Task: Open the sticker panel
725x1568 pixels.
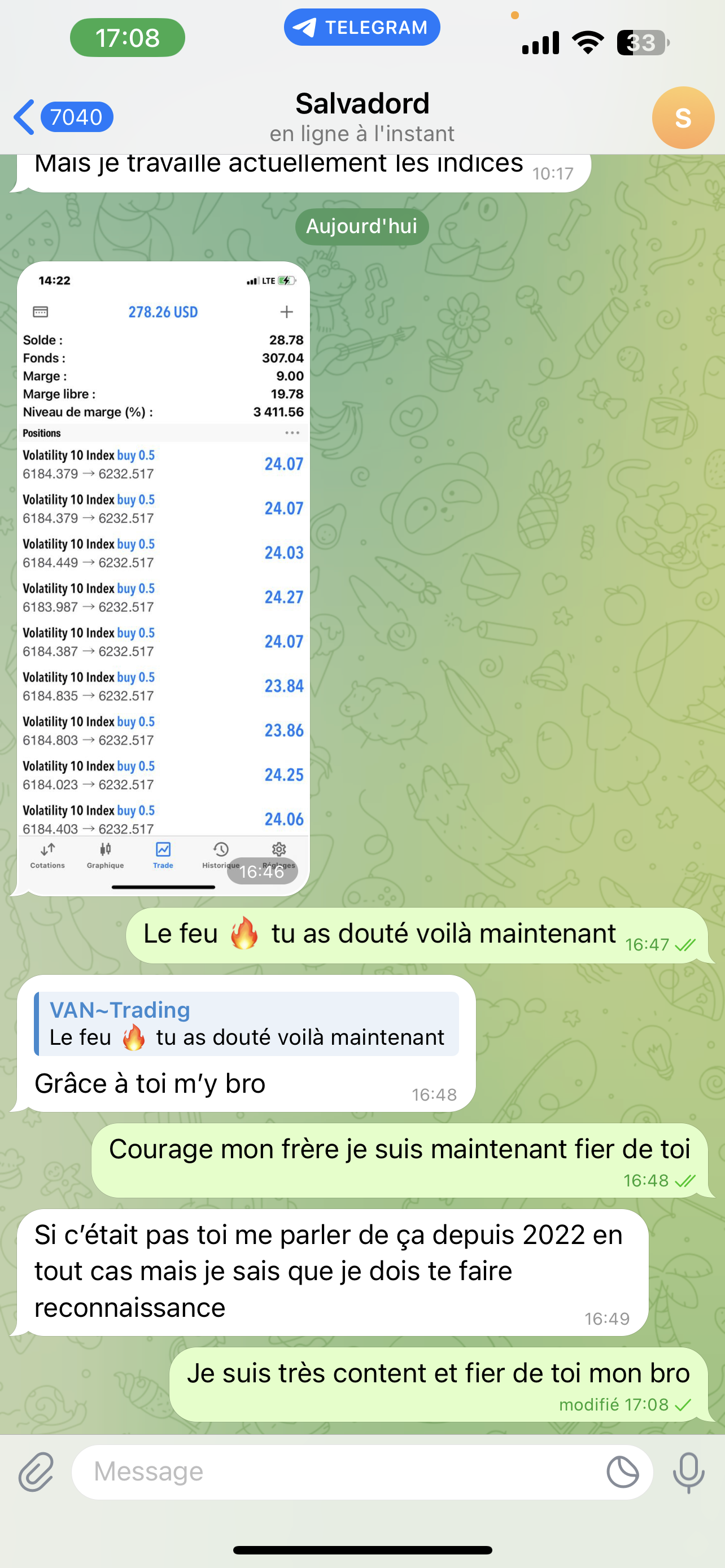Action: coord(622,1472)
